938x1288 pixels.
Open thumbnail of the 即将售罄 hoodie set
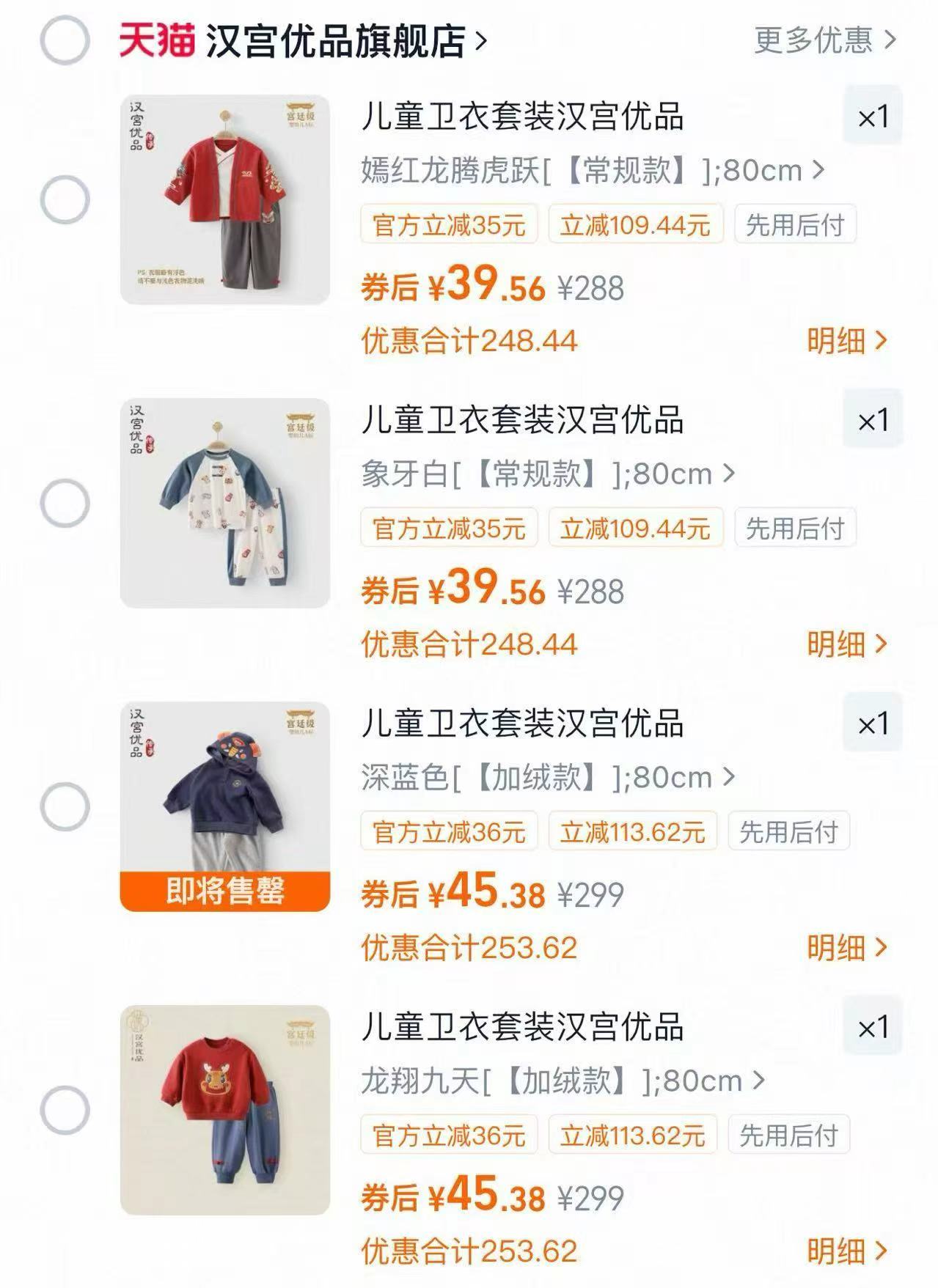pyautogui.click(x=222, y=806)
